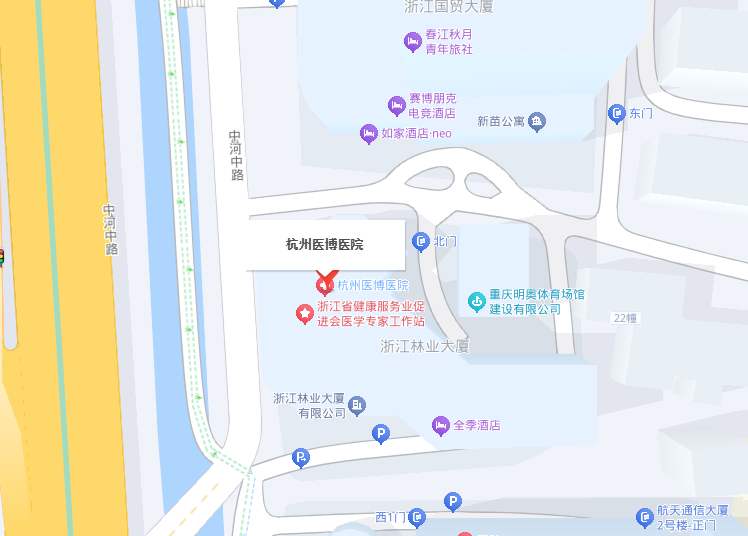Tap the 如家酒店·neo hotel marker
Viewport: 748px width, 536px height.
click(x=369, y=133)
